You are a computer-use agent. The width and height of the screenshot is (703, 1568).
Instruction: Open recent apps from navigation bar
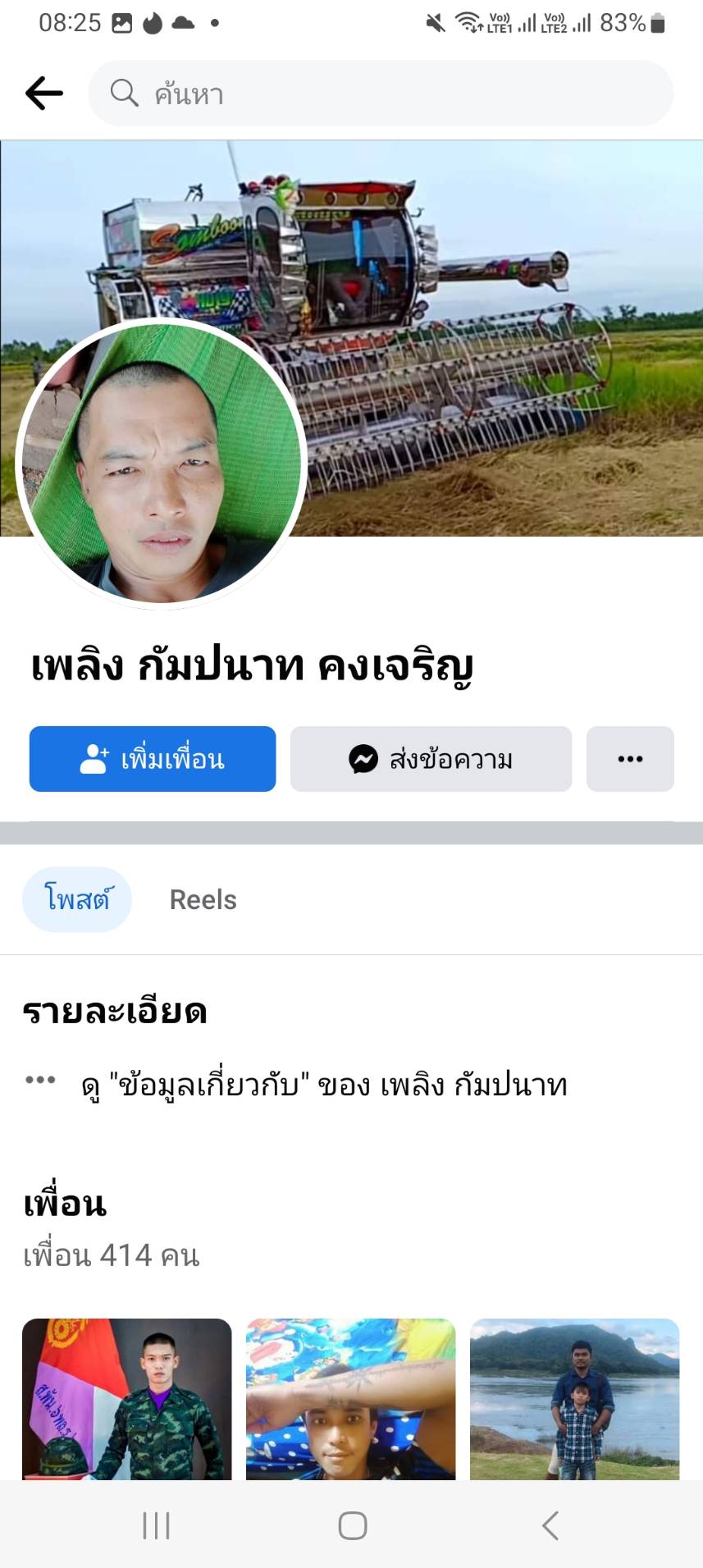click(x=156, y=1525)
